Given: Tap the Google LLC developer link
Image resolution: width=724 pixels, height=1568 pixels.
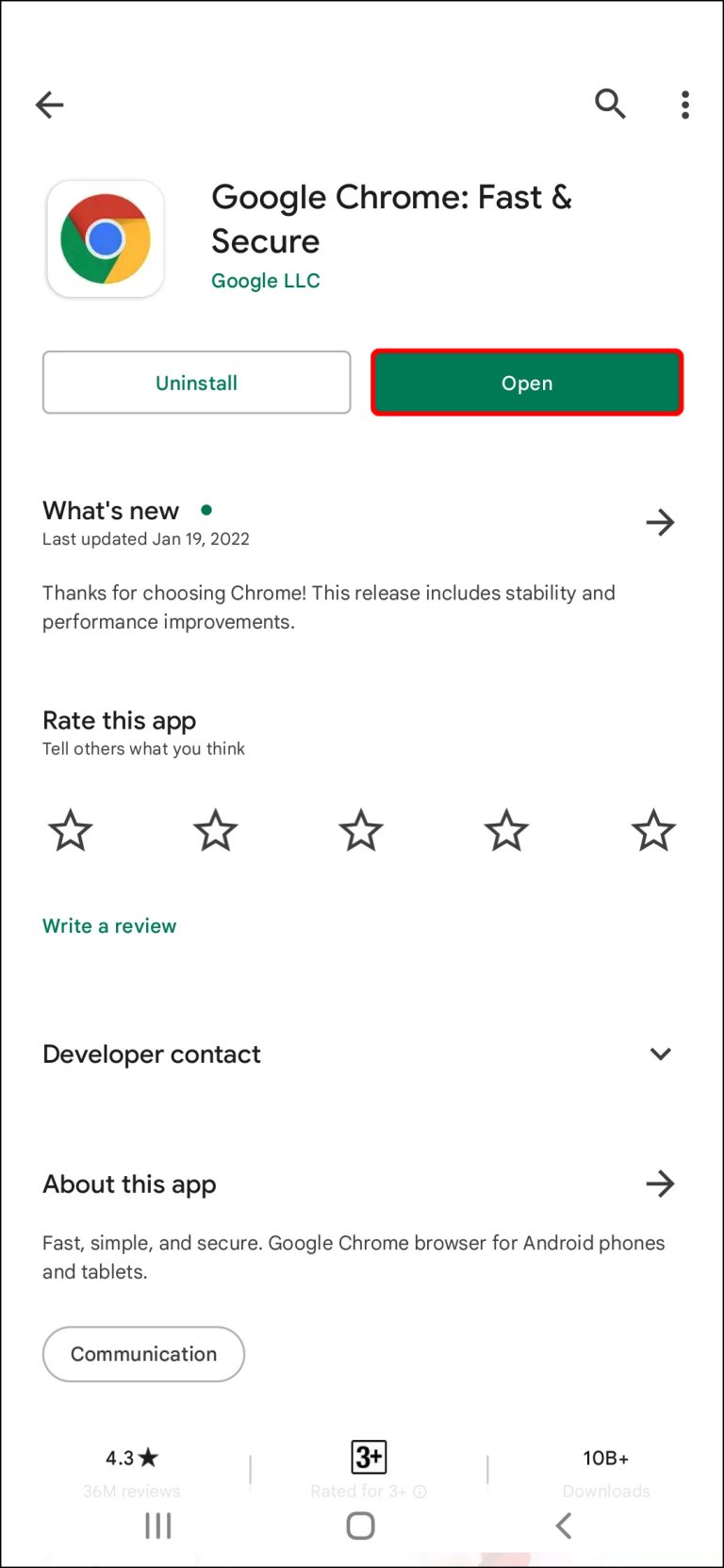Looking at the screenshot, I should pos(265,280).
